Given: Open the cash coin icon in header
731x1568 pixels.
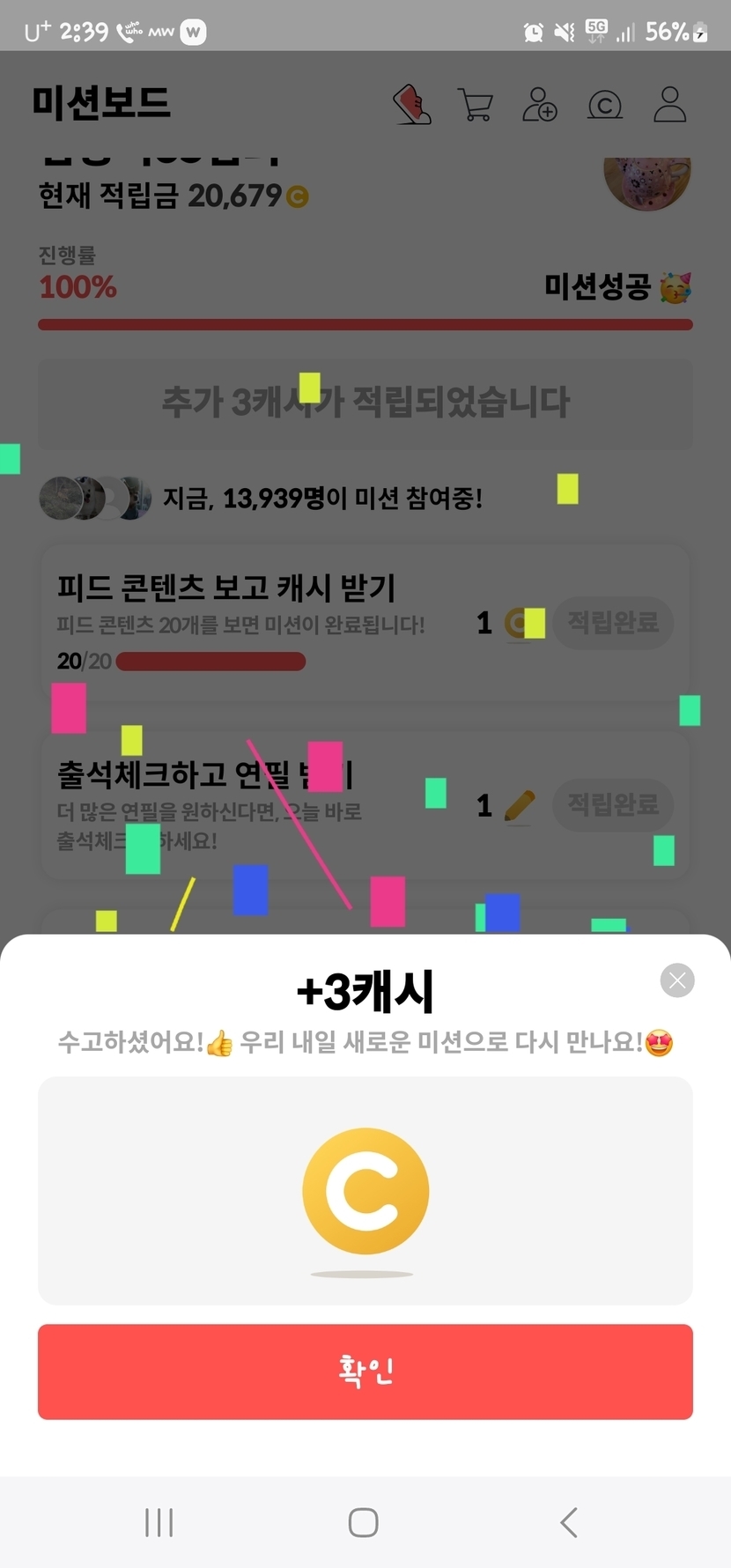Looking at the screenshot, I should pyautogui.click(x=604, y=105).
